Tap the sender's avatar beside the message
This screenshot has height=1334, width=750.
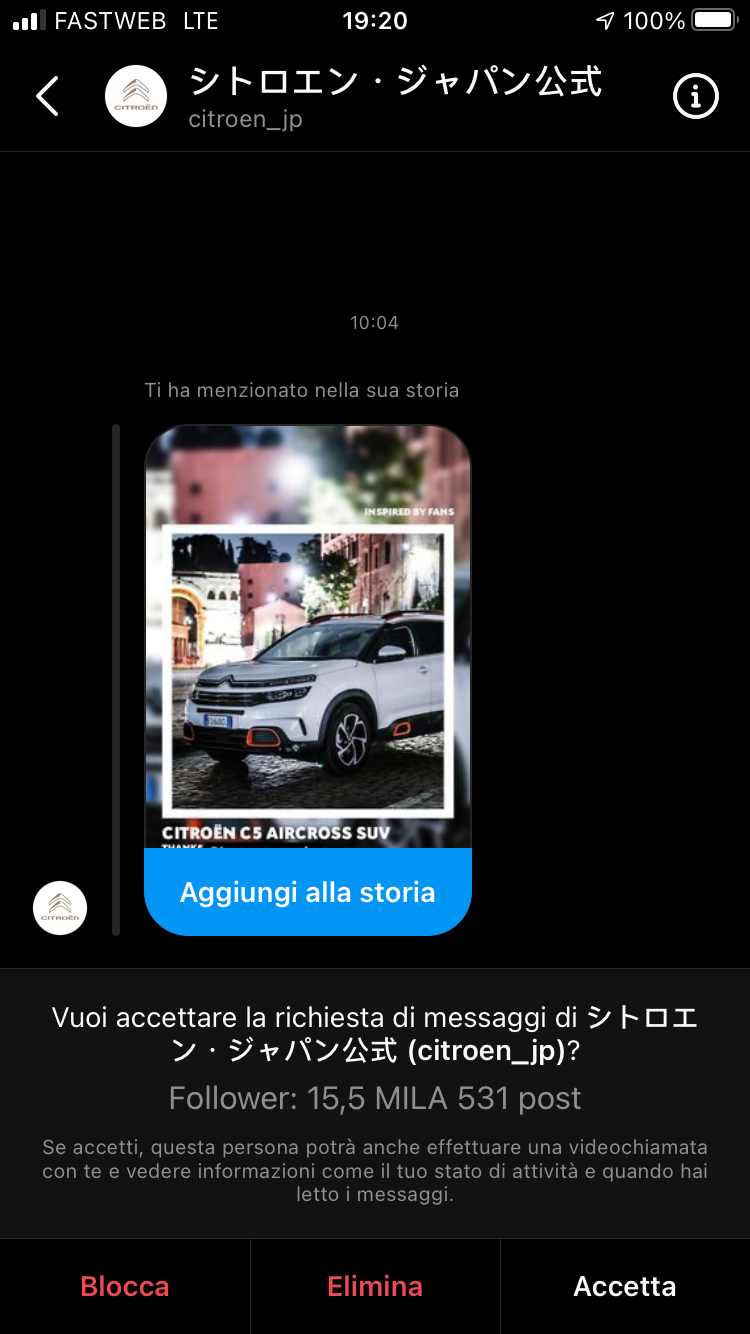[60, 908]
